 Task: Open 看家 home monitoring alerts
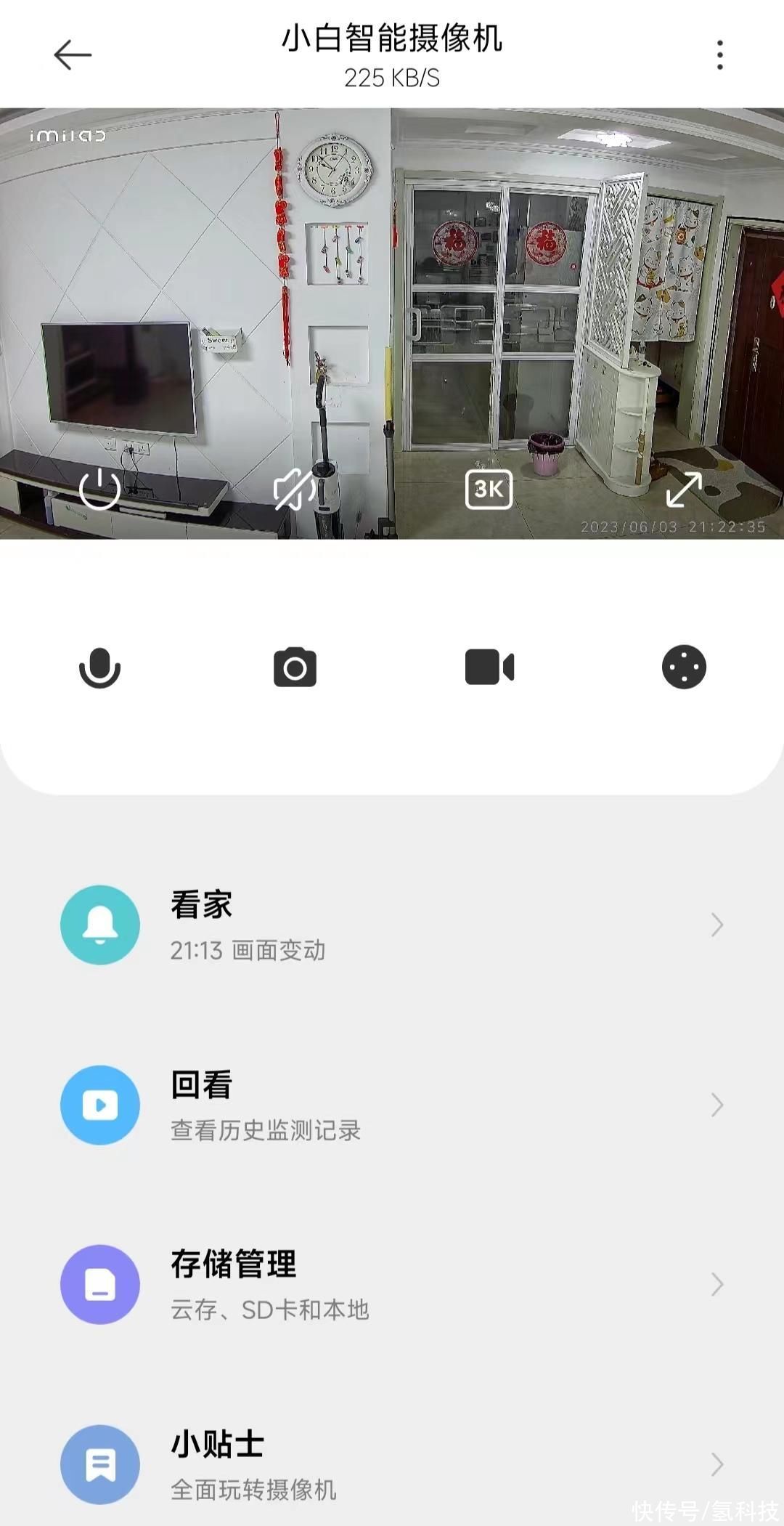tap(392, 925)
